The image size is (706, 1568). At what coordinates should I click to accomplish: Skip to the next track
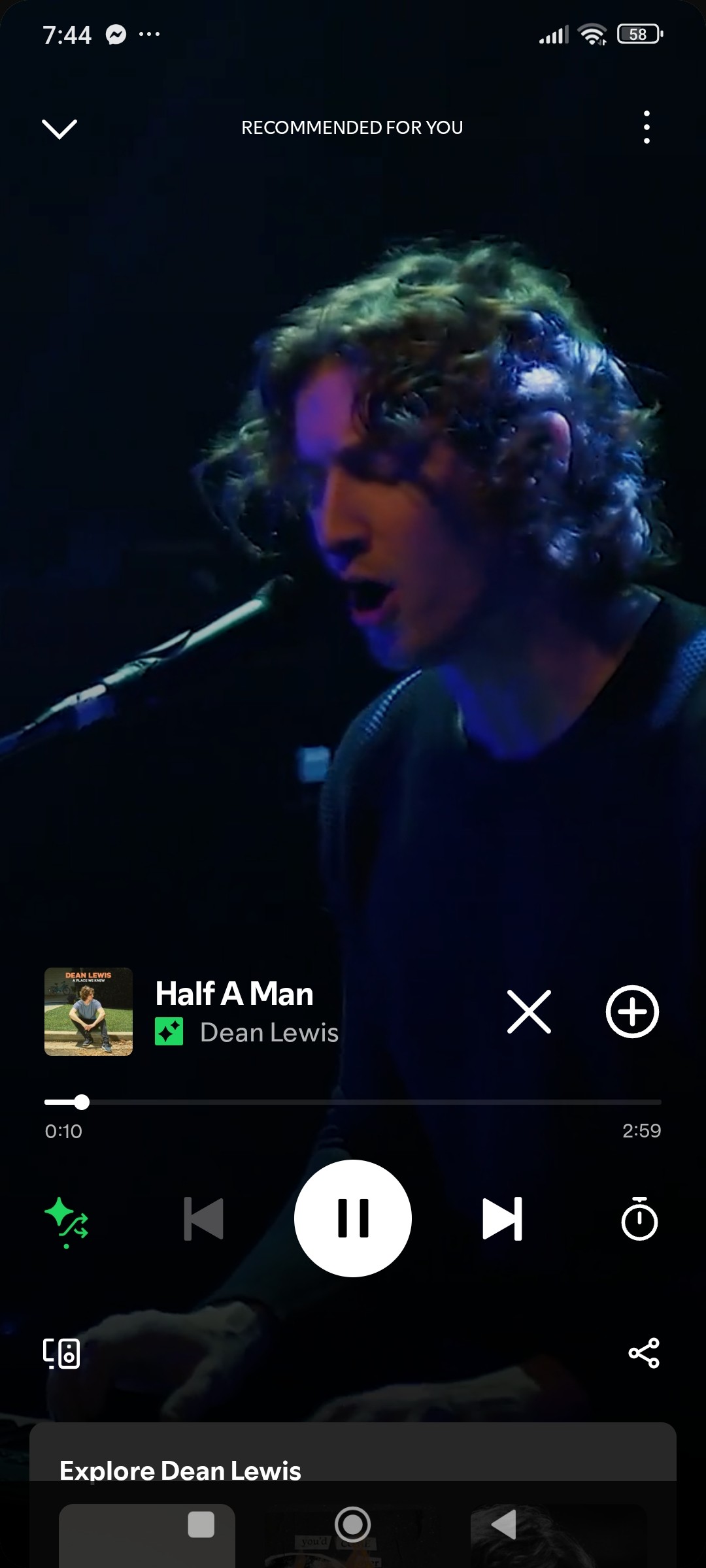(502, 1218)
